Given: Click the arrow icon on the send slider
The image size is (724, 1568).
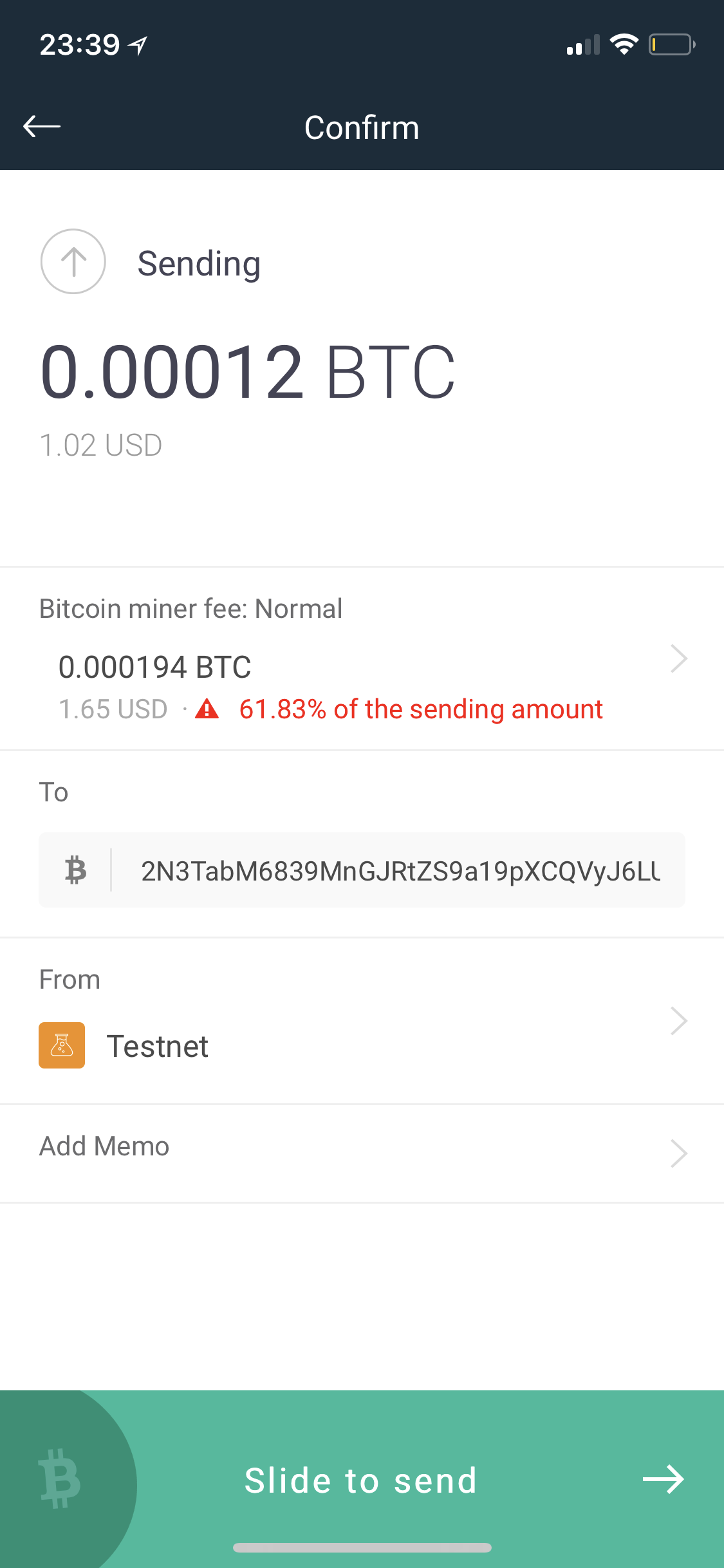Looking at the screenshot, I should [x=664, y=1480].
